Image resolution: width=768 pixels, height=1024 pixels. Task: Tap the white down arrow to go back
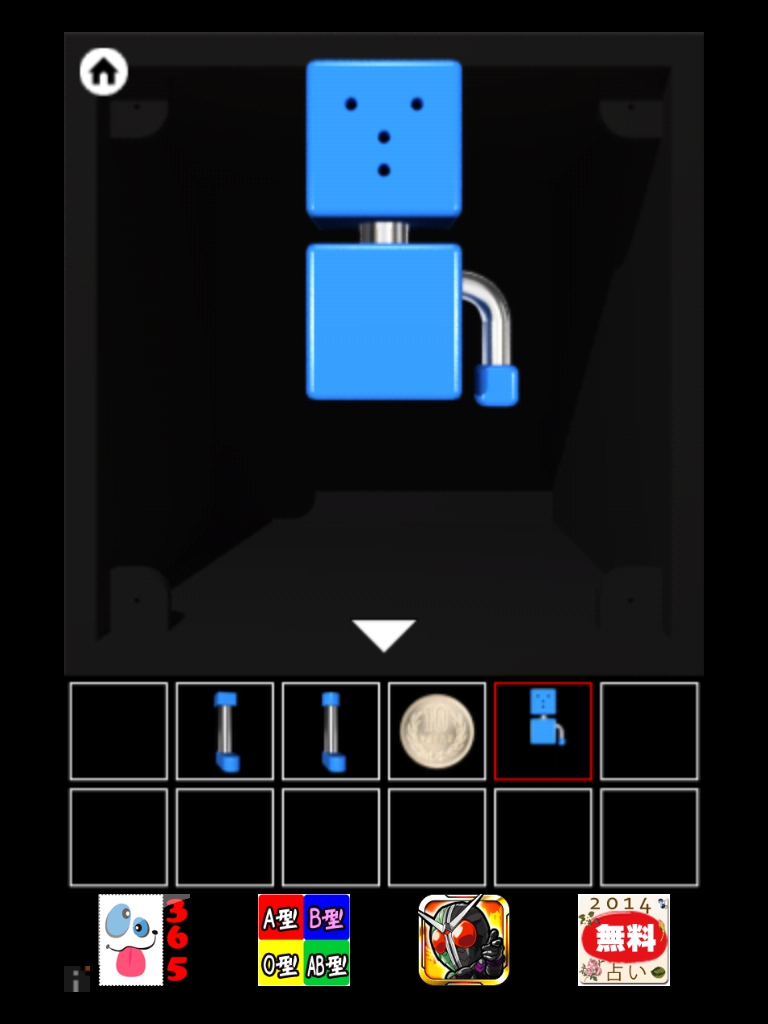[x=384, y=635]
